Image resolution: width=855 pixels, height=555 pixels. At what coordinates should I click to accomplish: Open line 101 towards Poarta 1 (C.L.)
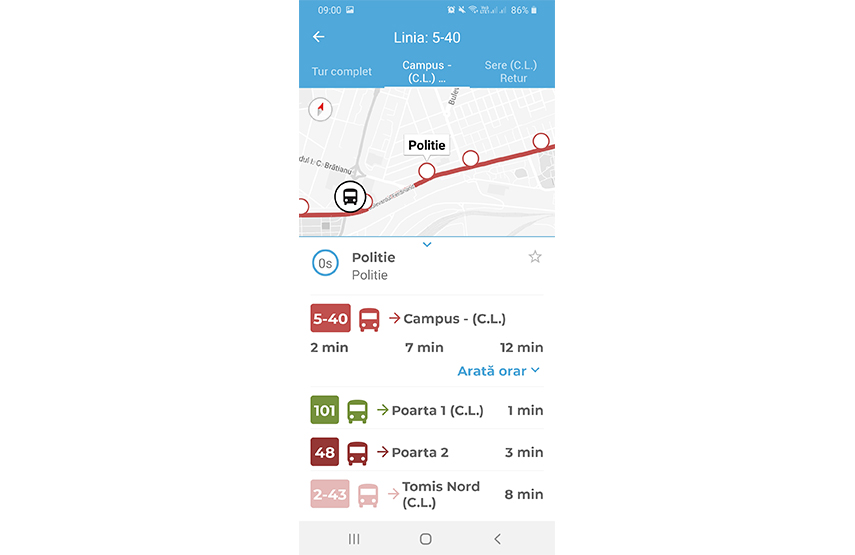pyautogui.click(x=427, y=410)
